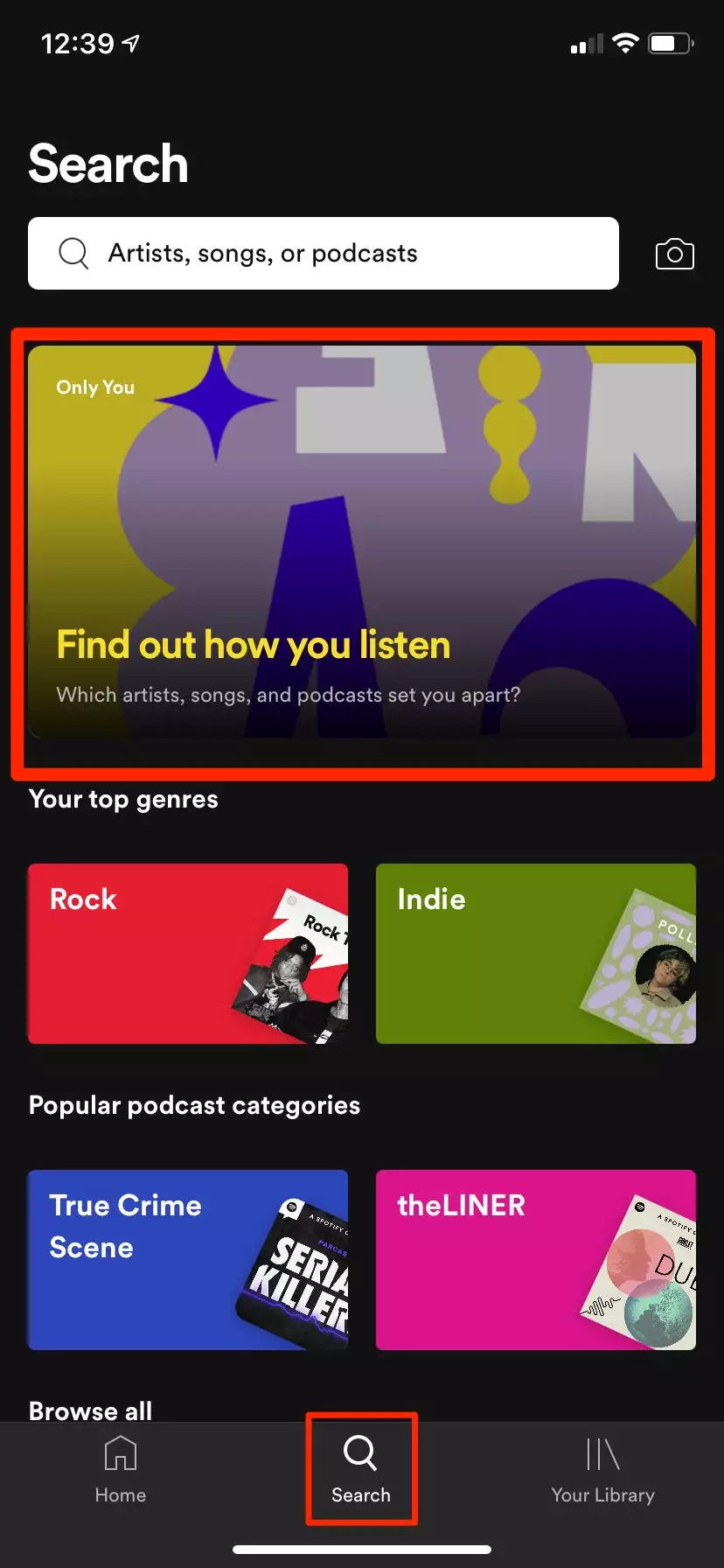Browse the Rock genre card
Viewport: 724px width, 1568px height.
tap(187, 953)
